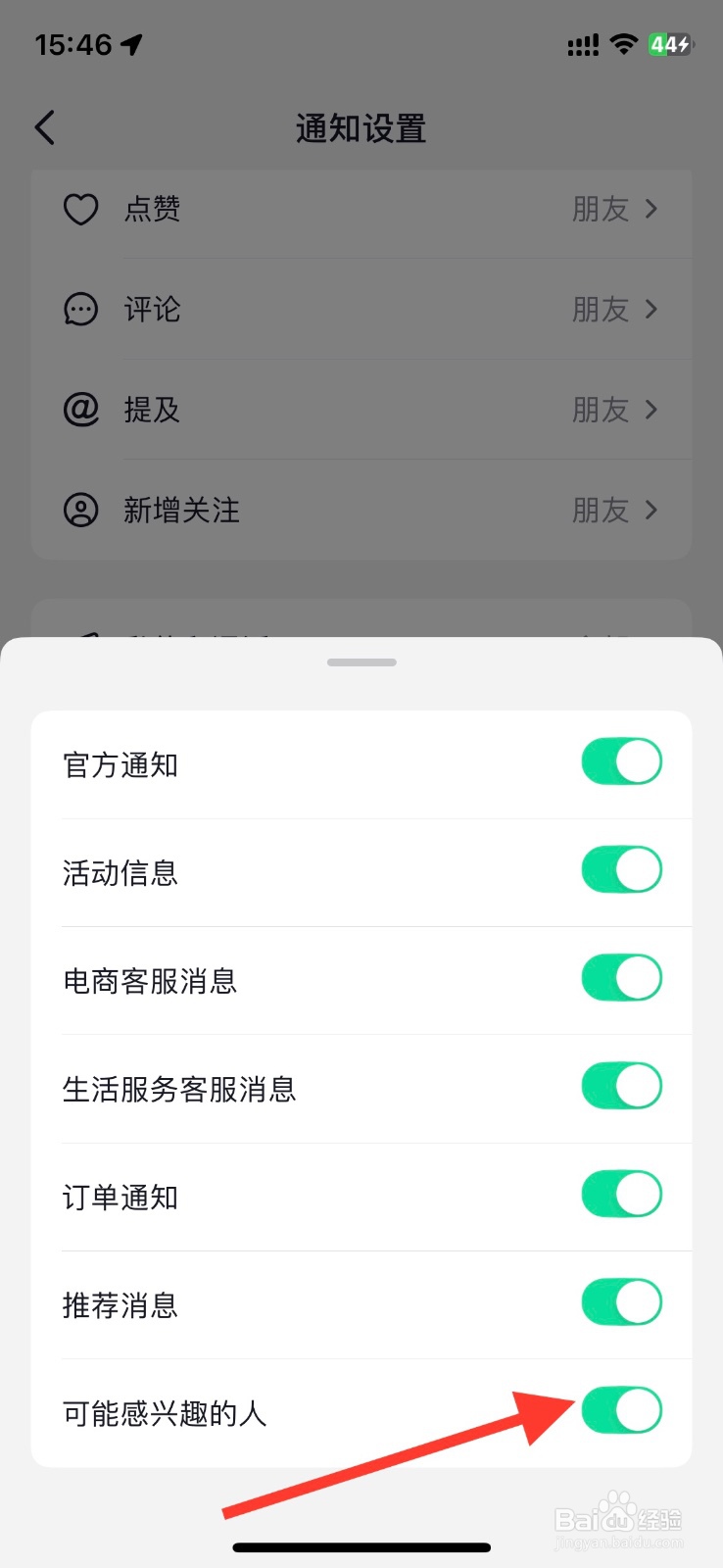Tap the back arrow to leave 通知设置
Screen dimensions: 723x1568
[x=43, y=127]
